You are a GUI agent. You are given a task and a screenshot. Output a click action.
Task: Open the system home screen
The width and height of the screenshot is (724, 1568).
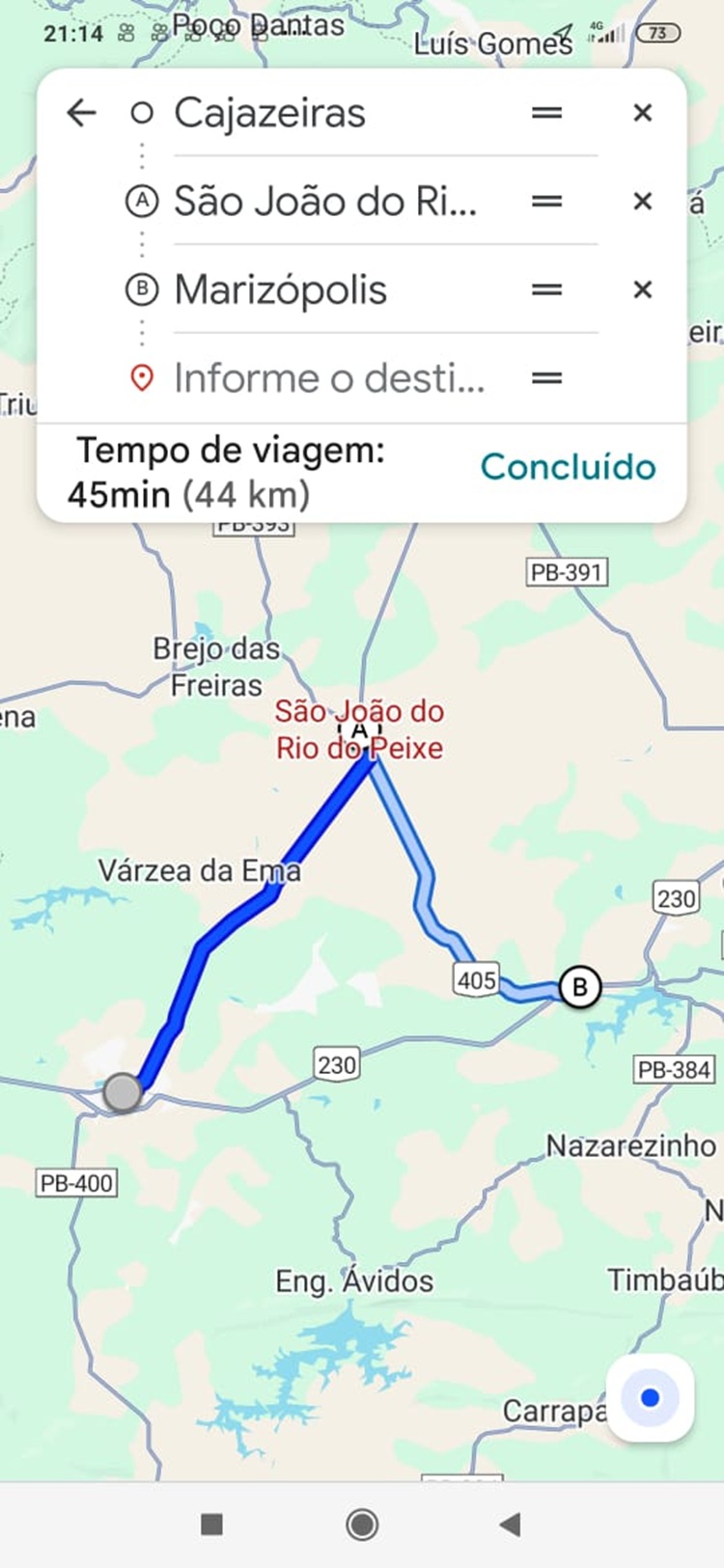point(362,1525)
